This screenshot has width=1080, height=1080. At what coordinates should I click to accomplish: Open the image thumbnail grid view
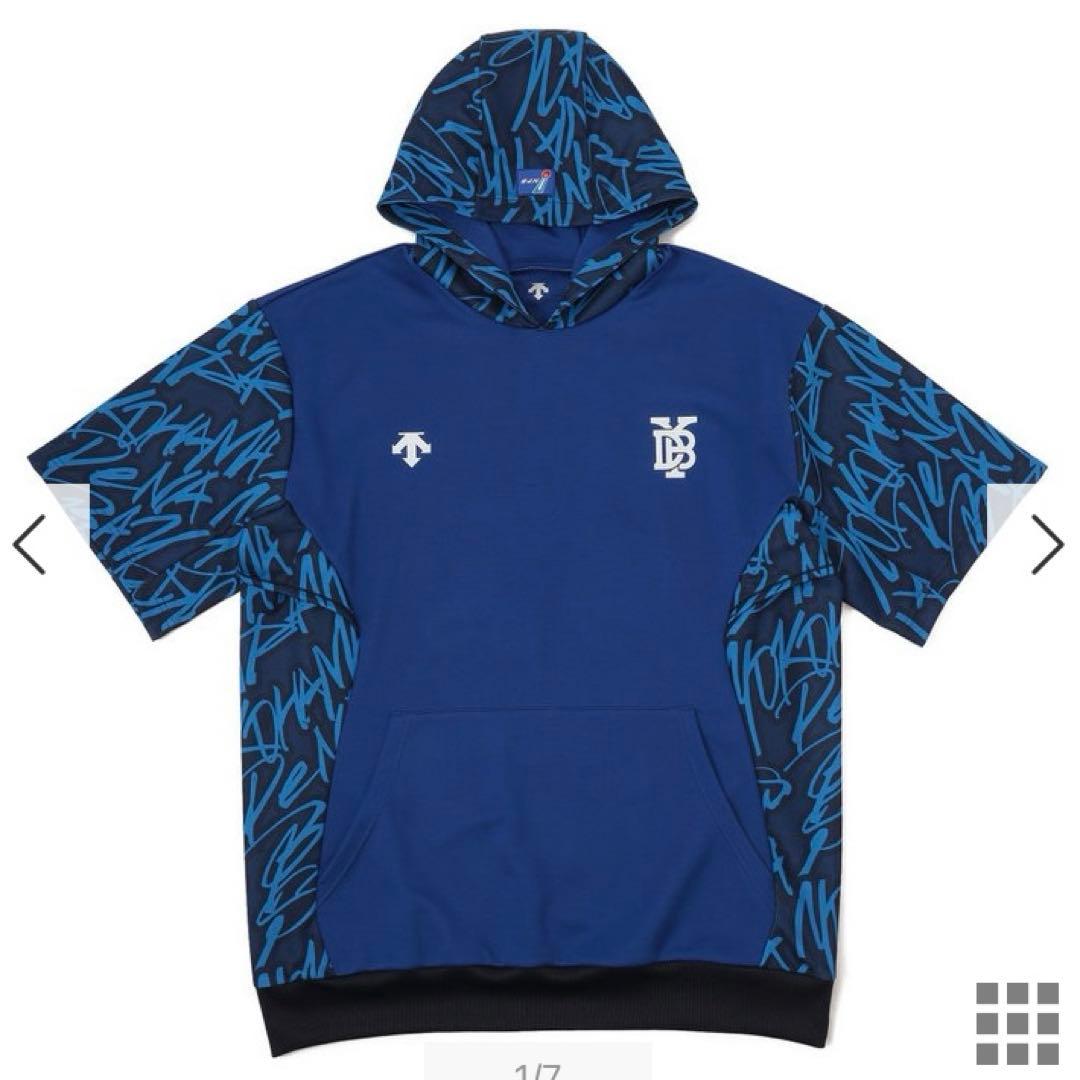point(1017,1023)
